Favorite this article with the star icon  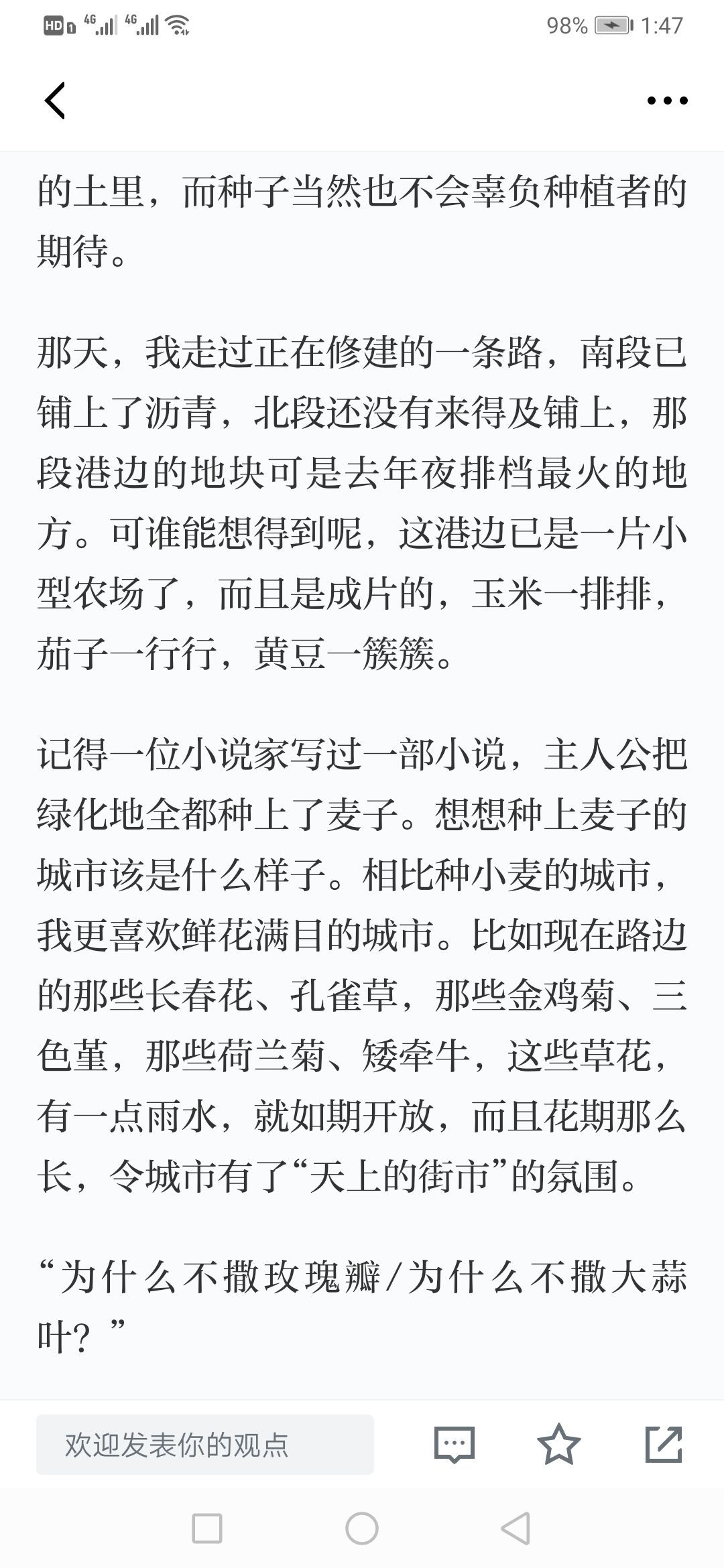click(559, 1444)
